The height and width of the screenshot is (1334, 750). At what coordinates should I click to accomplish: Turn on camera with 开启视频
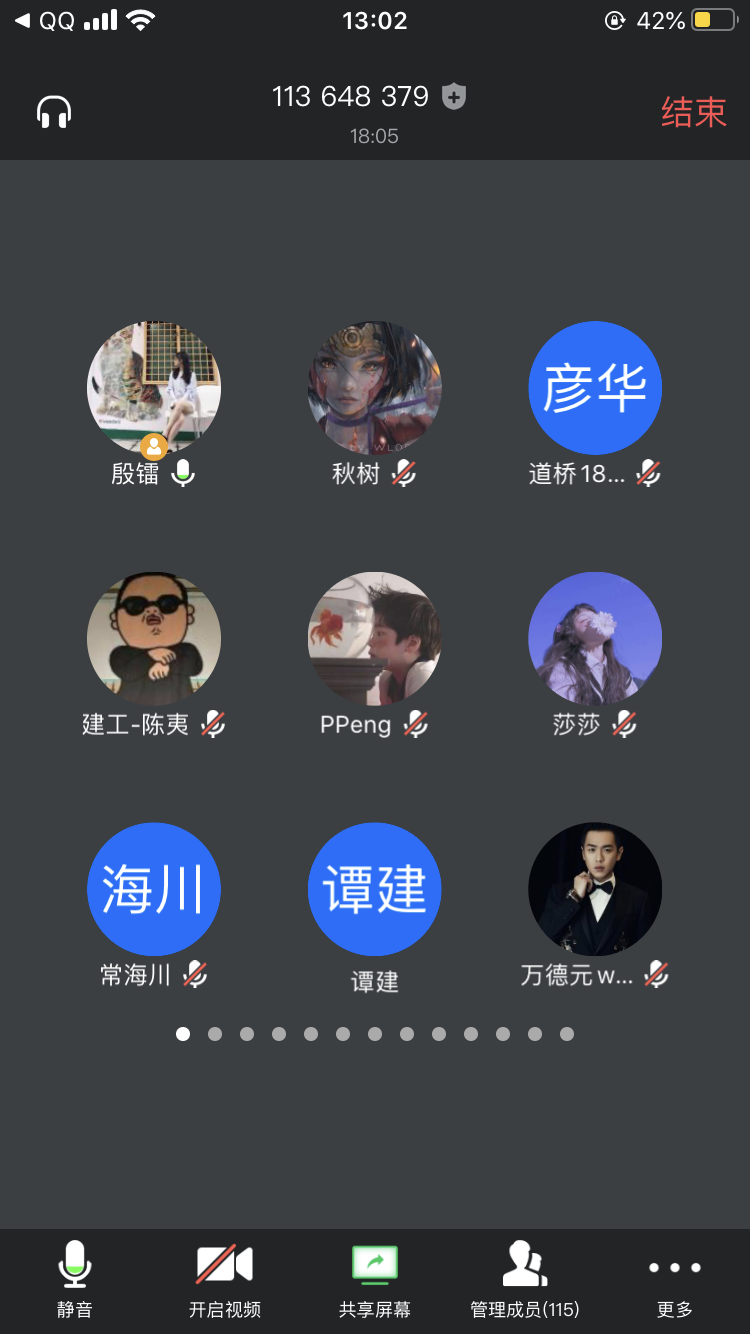point(224,1278)
